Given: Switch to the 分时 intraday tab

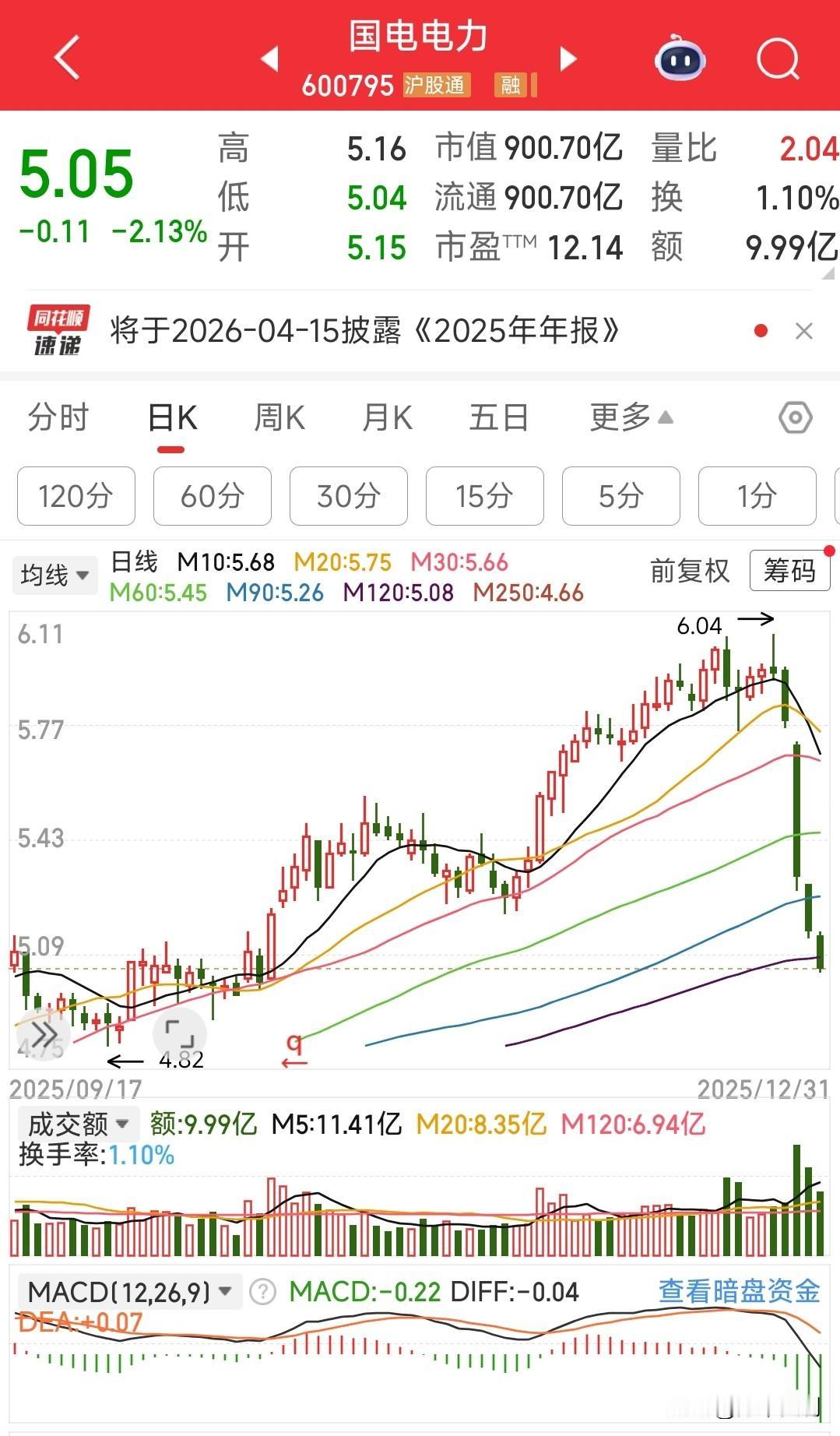Looking at the screenshot, I should click(x=58, y=418).
